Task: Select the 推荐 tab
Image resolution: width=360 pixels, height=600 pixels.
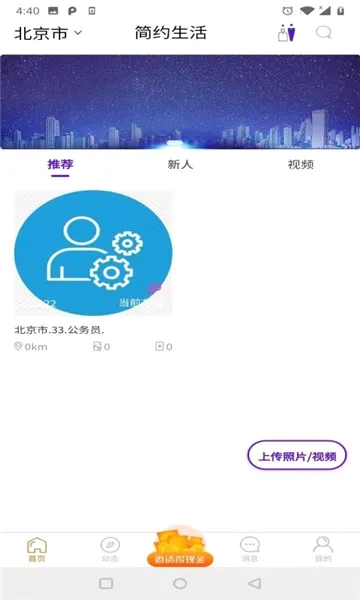Action: (60, 165)
